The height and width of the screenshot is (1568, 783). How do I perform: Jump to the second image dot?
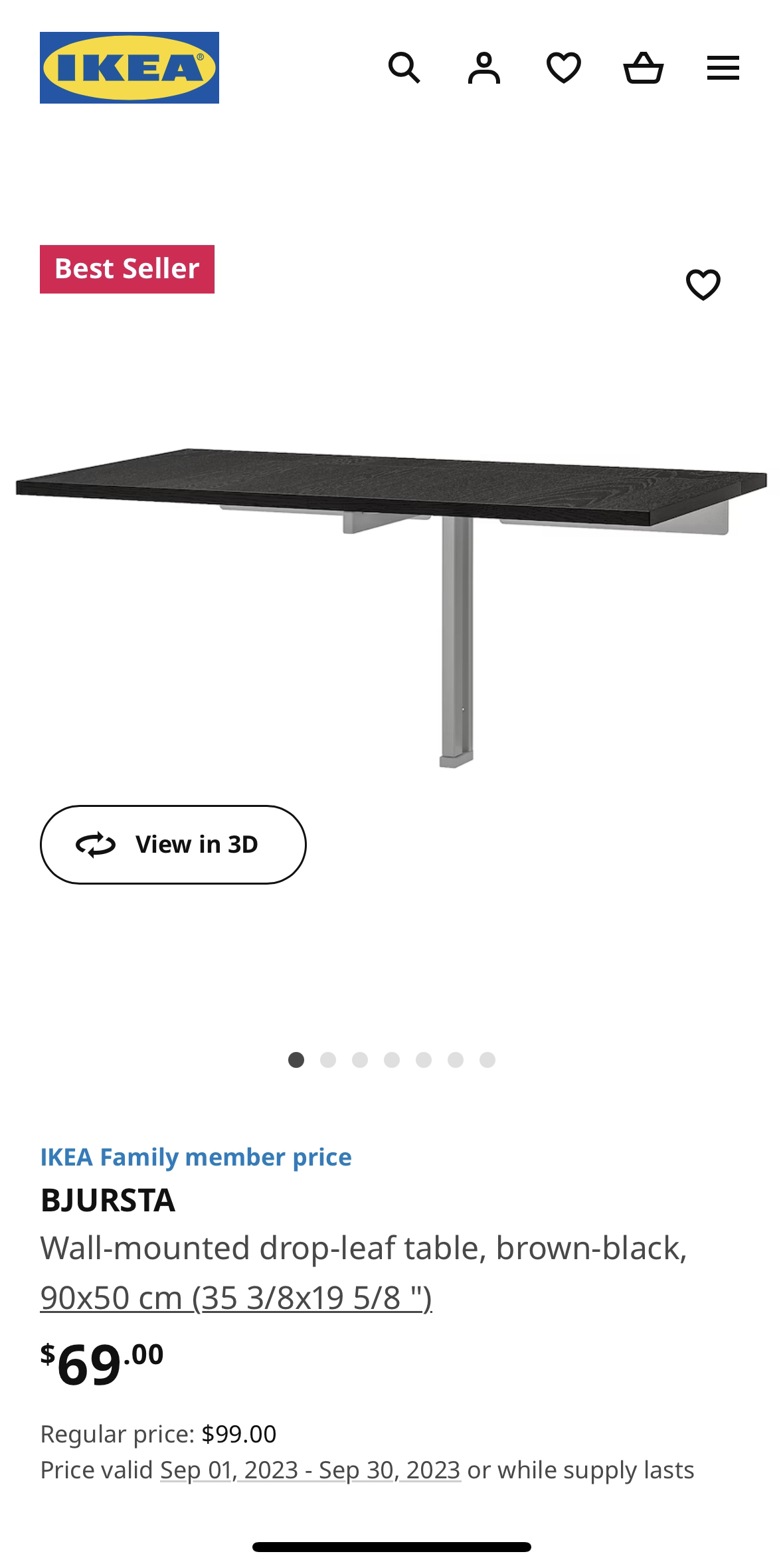(x=328, y=1060)
